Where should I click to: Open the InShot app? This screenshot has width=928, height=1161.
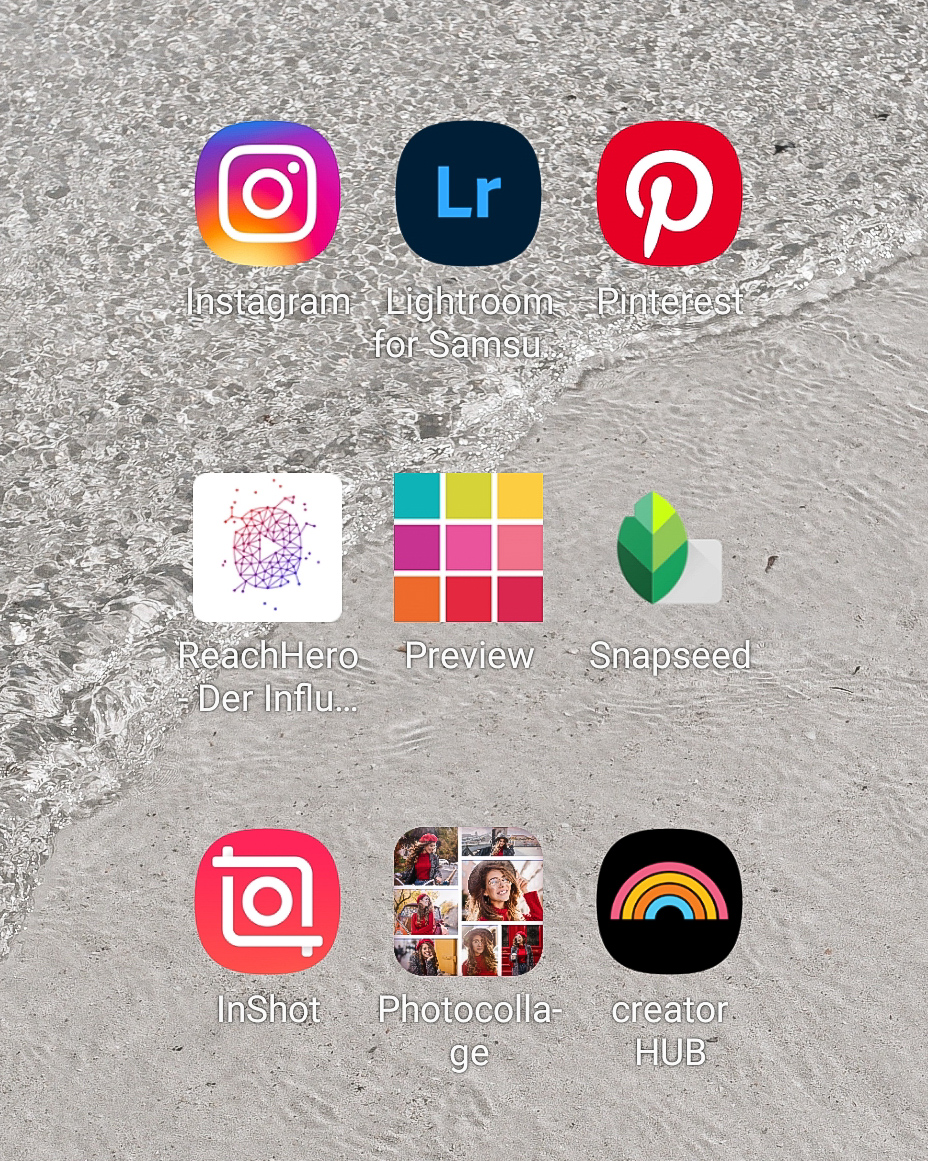tap(267, 901)
